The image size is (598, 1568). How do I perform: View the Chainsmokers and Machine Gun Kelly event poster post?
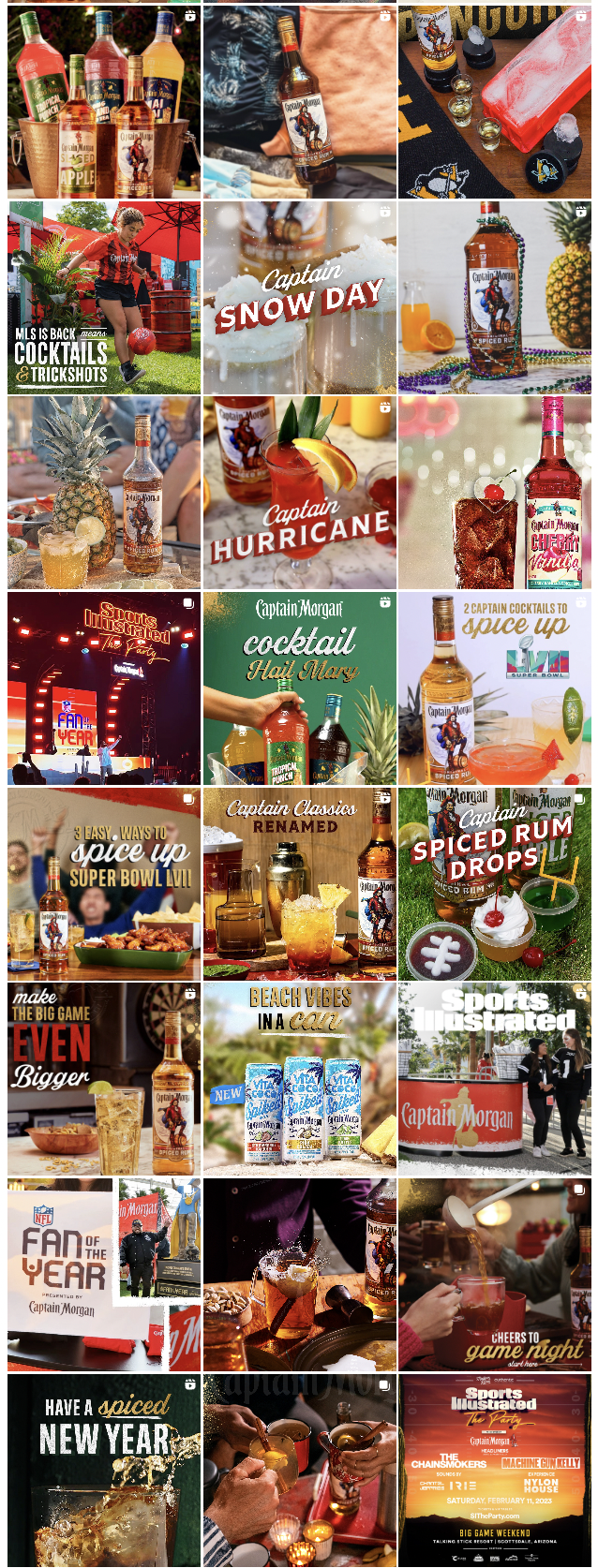click(x=495, y=1471)
